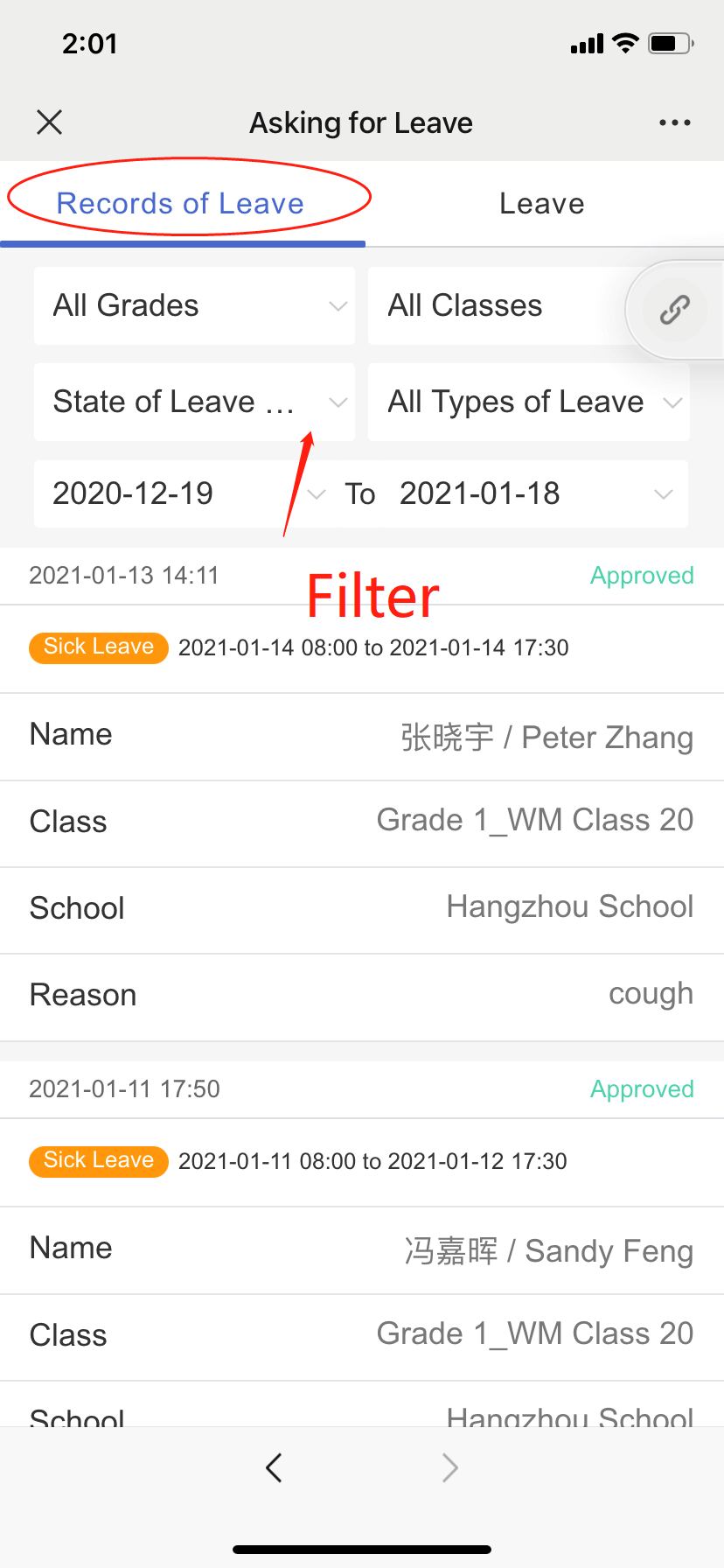The image size is (724, 1568).
Task: Tap the floating link icon
Action: coord(674,309)
